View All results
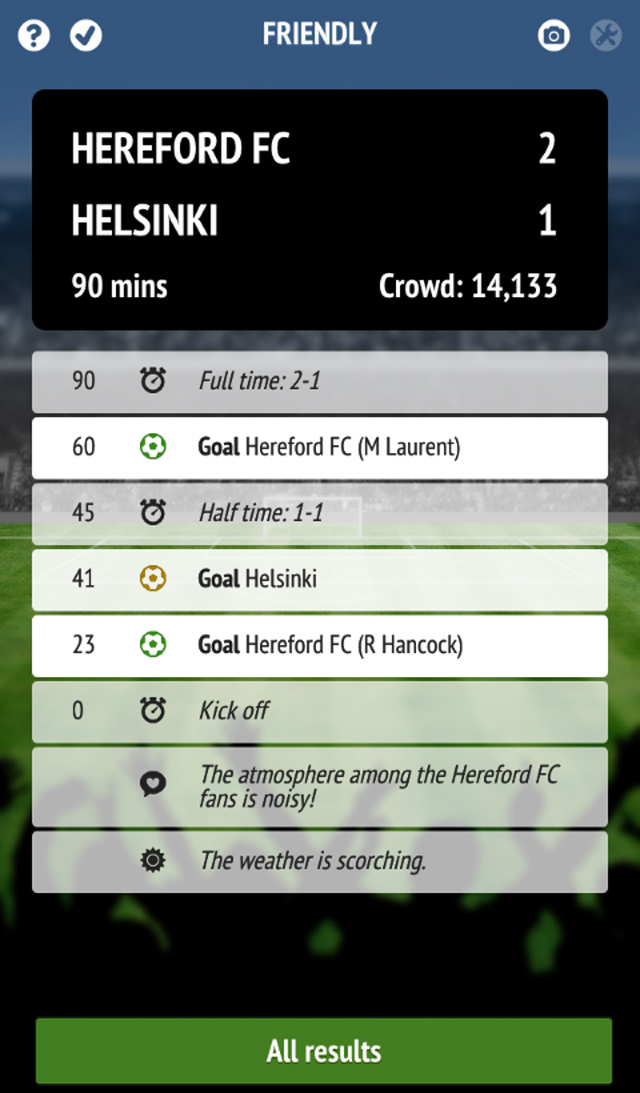640x1093 pixels. coord(323,1051)
